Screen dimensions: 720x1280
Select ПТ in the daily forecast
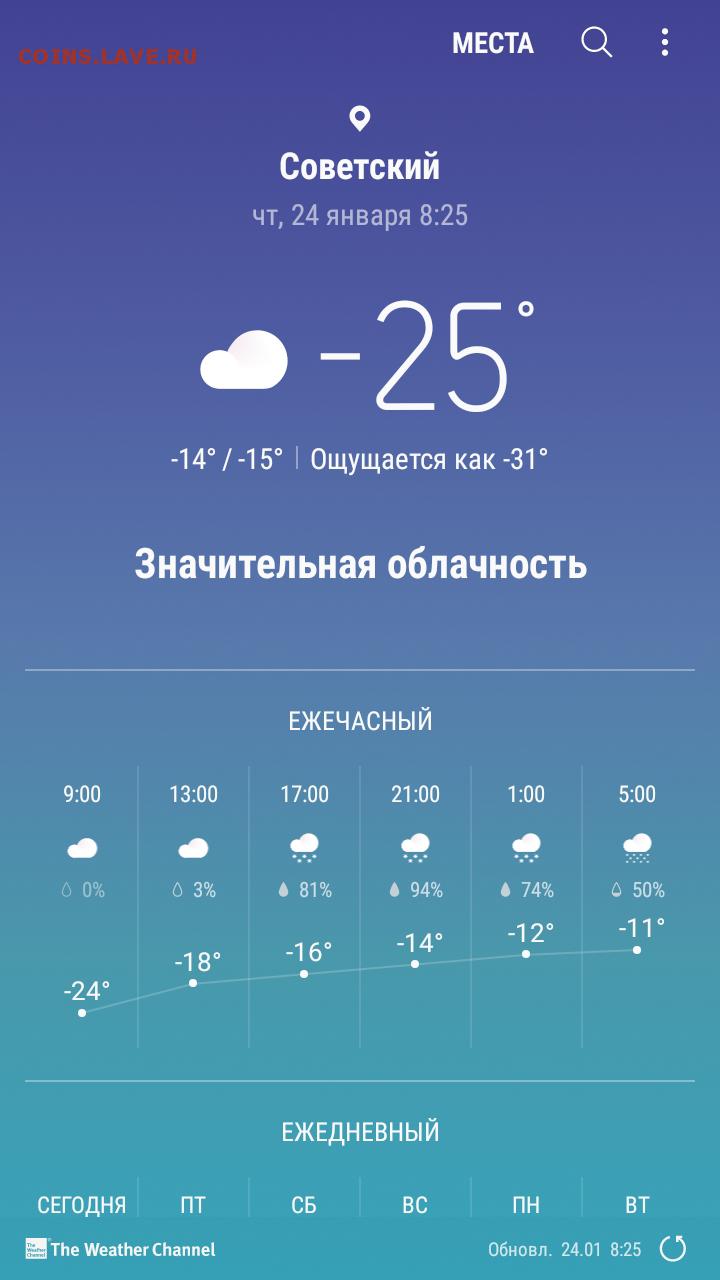pyautogui.click(x=193, y=1205)
